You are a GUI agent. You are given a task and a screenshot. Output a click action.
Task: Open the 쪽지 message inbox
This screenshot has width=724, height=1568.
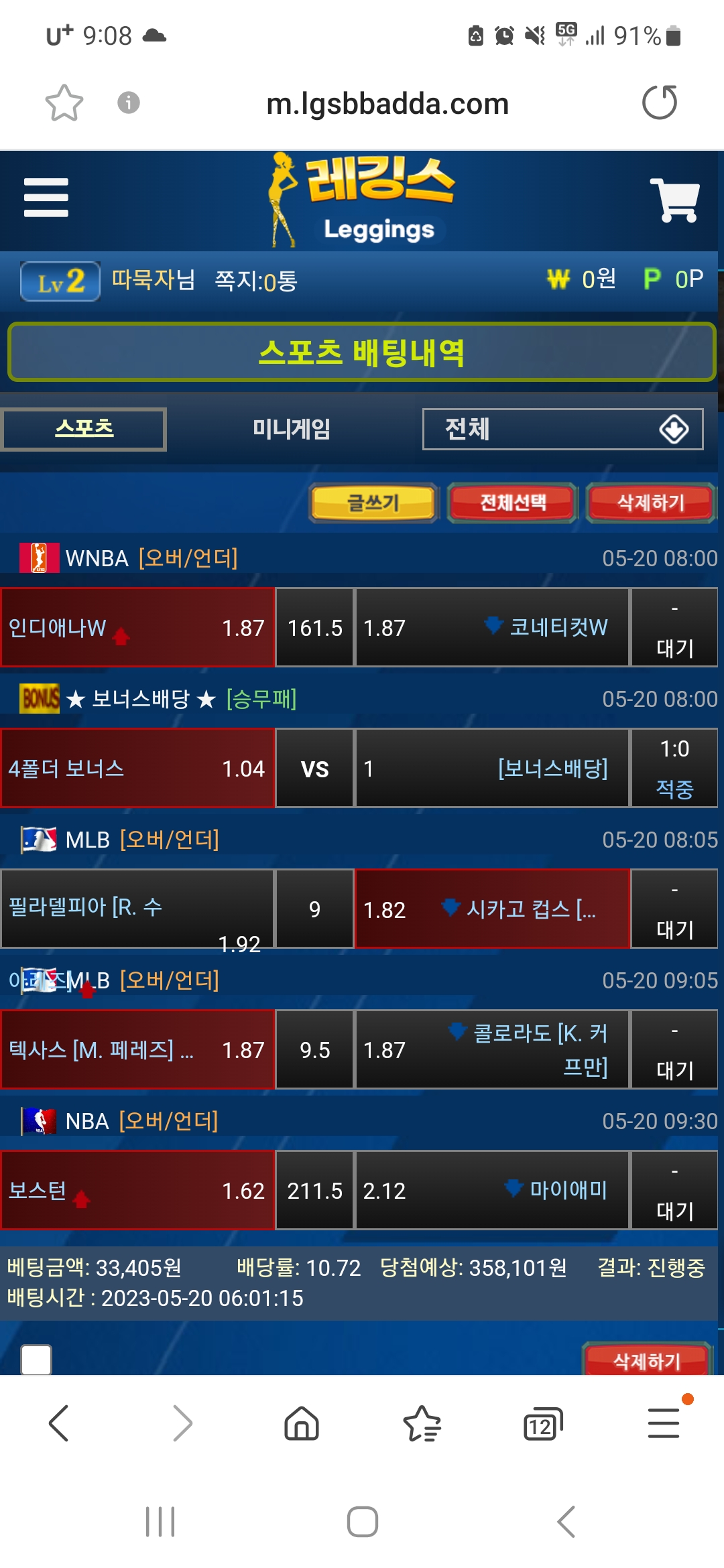pyautogui.click(x=255, y=281)
